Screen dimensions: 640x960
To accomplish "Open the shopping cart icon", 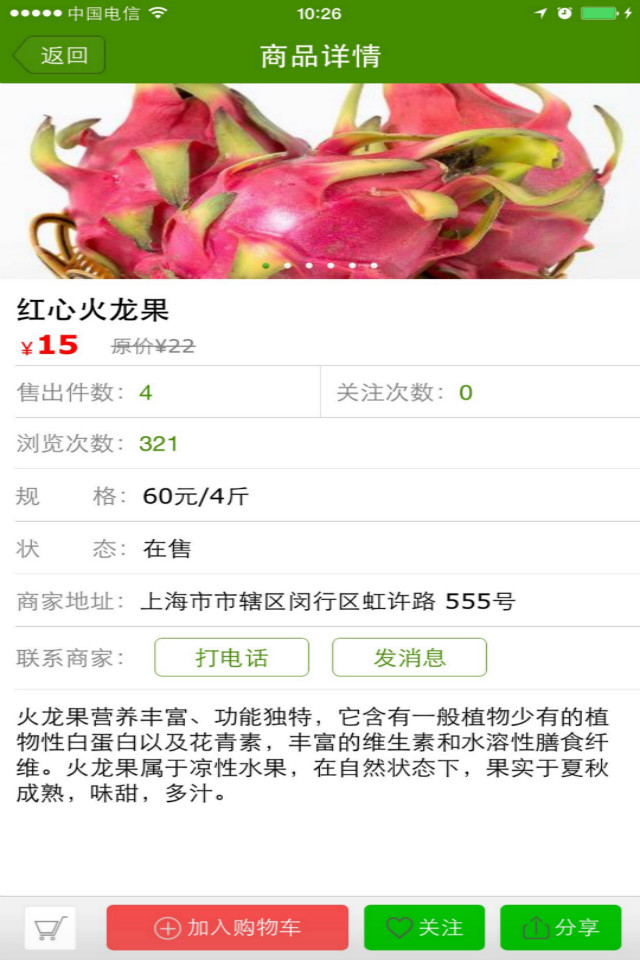I will [x=50, y=928].
